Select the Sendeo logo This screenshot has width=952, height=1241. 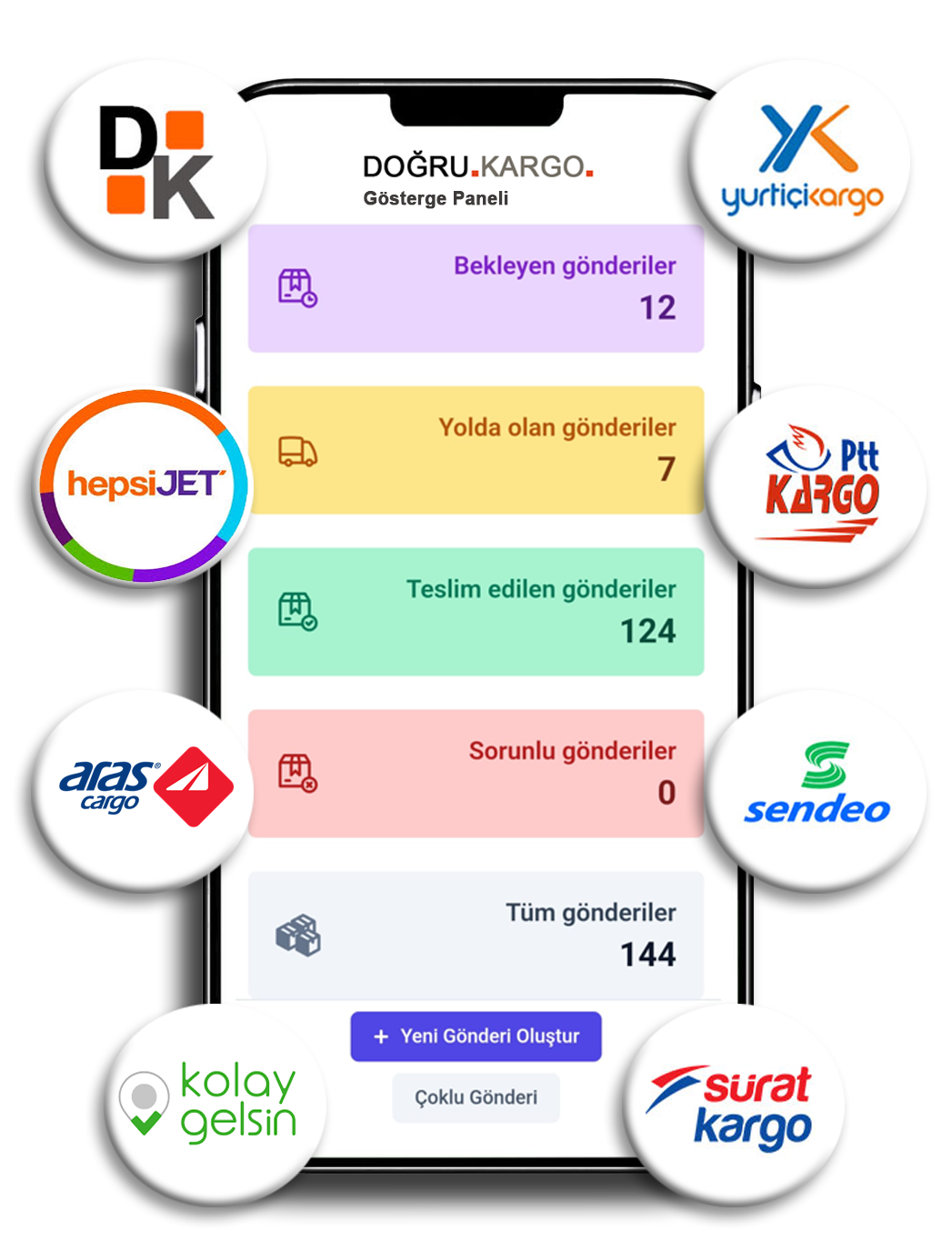pyautogui.click(x=818, y=784)
